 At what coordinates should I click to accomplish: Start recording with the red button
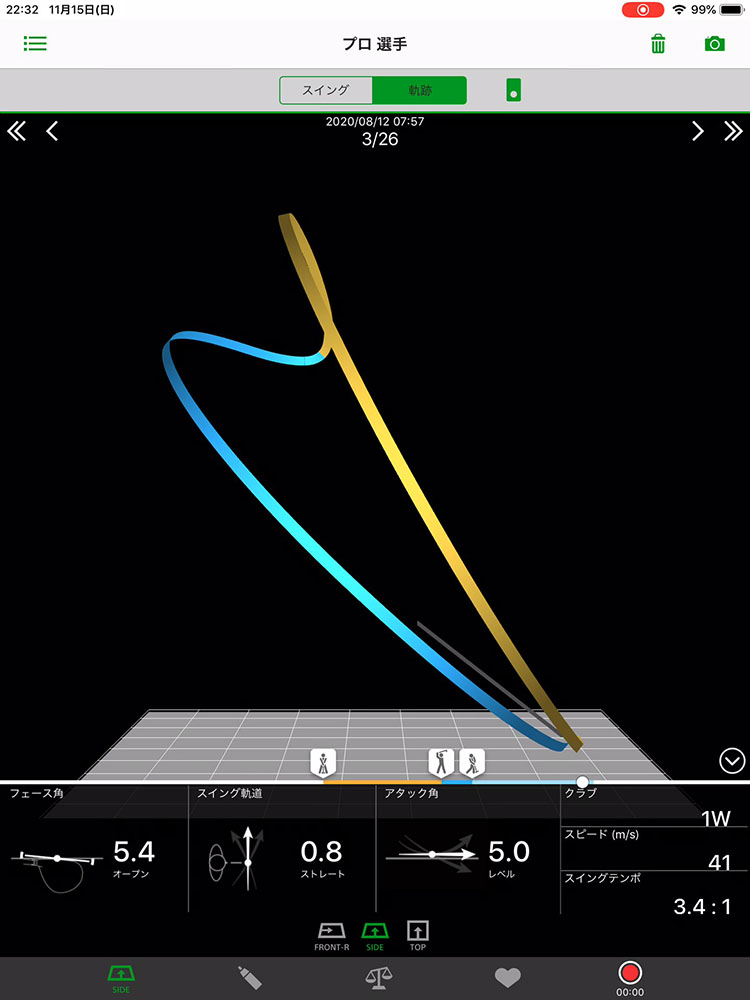click(630, 974)
